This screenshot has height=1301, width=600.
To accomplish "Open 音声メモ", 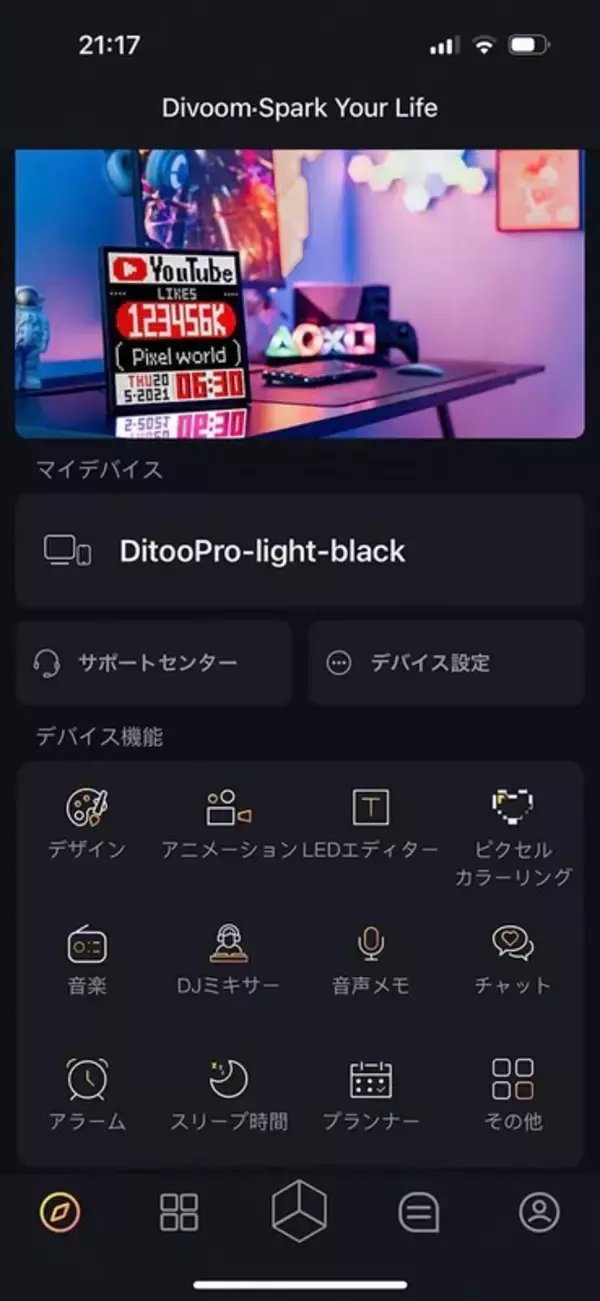I will 371,959.
